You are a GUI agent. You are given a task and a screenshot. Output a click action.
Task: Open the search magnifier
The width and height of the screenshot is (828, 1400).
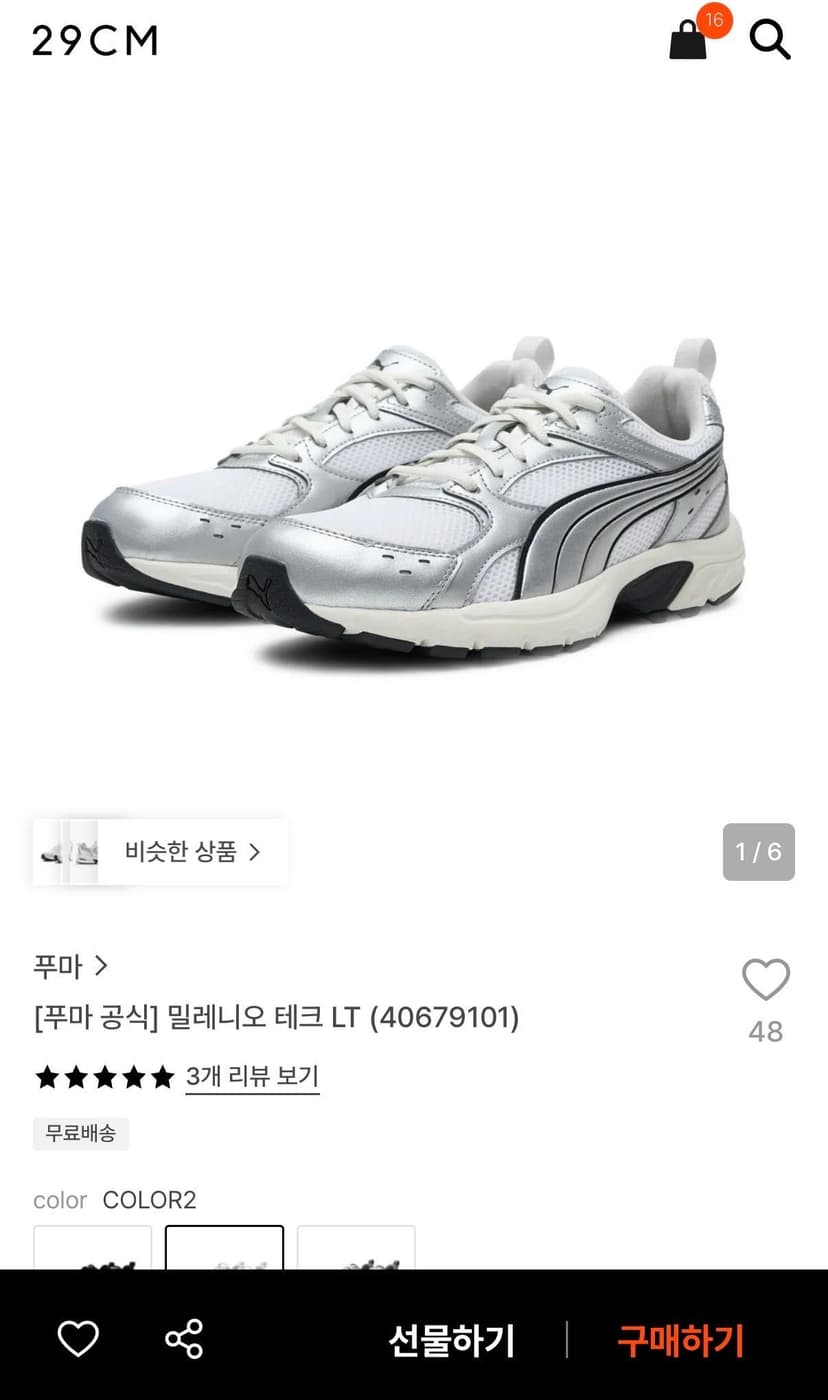click(770, 40)
